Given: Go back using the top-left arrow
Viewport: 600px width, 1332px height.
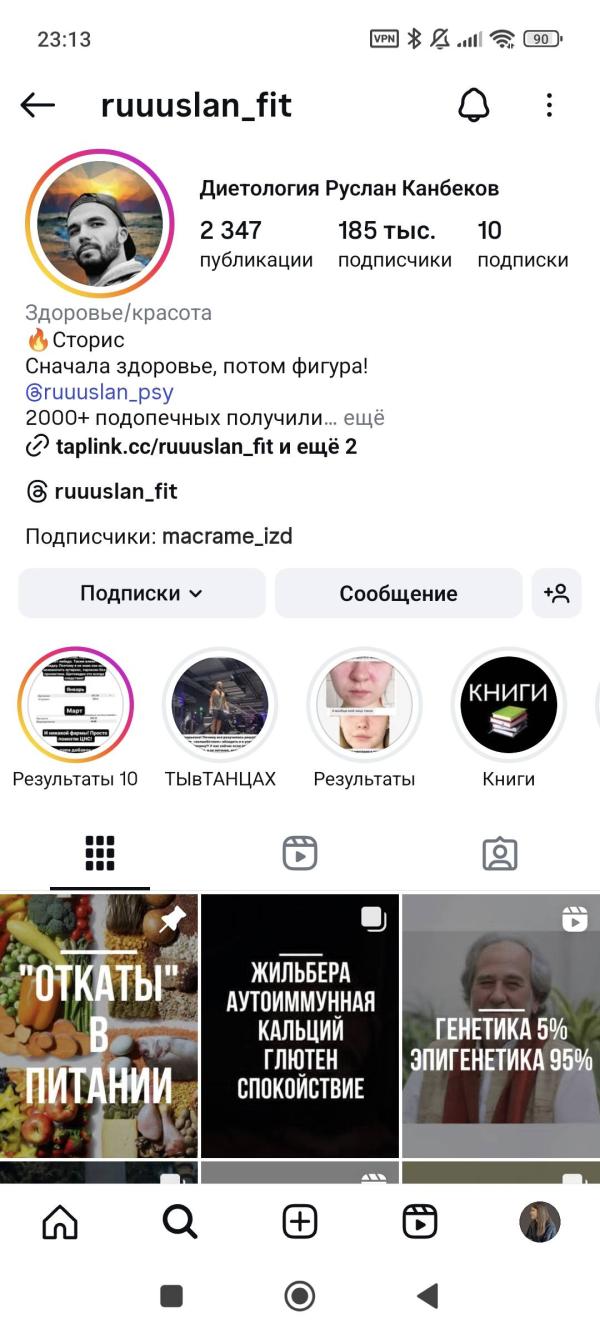Looking at the screenshot, I should click(38, 105).
